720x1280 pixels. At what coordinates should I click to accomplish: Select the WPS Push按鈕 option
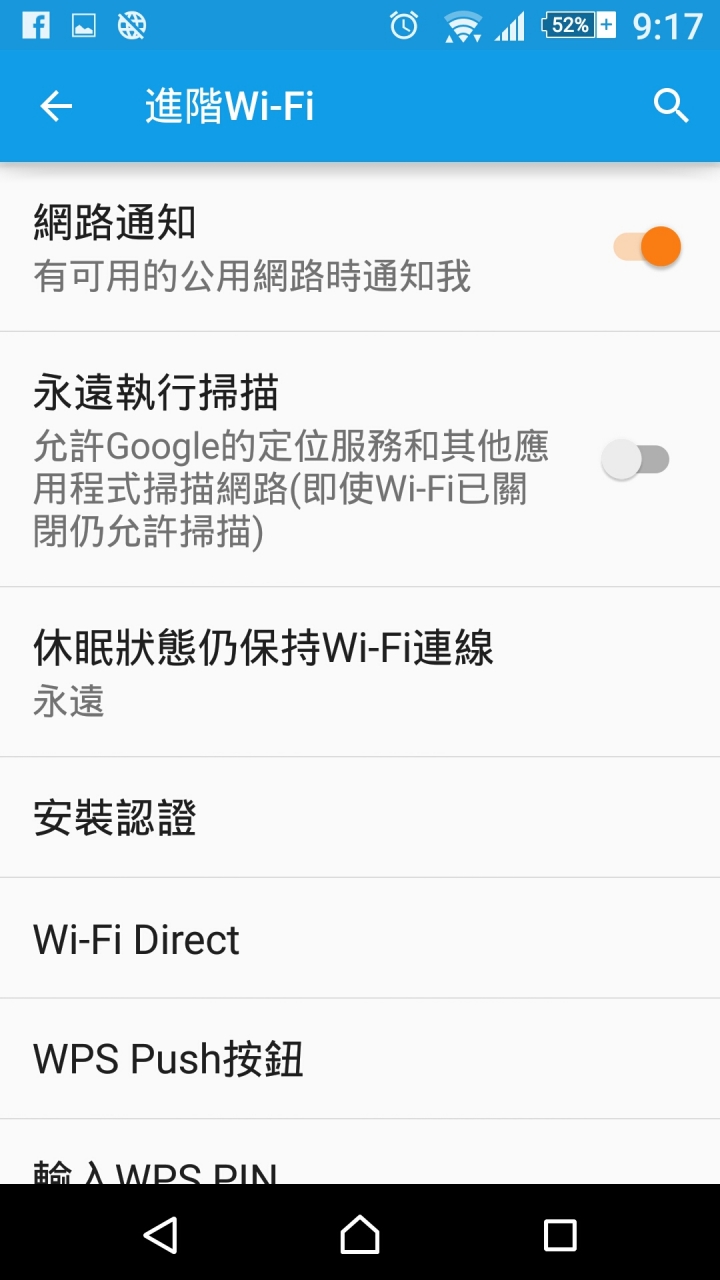pyautogui.click(x=360, y=1059)
